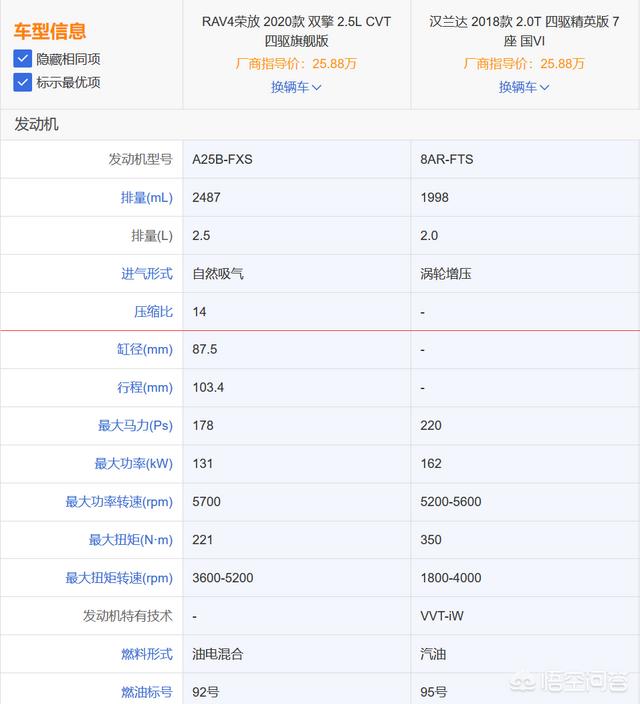Open the 燃料形式 parameter link

[146, 654]
